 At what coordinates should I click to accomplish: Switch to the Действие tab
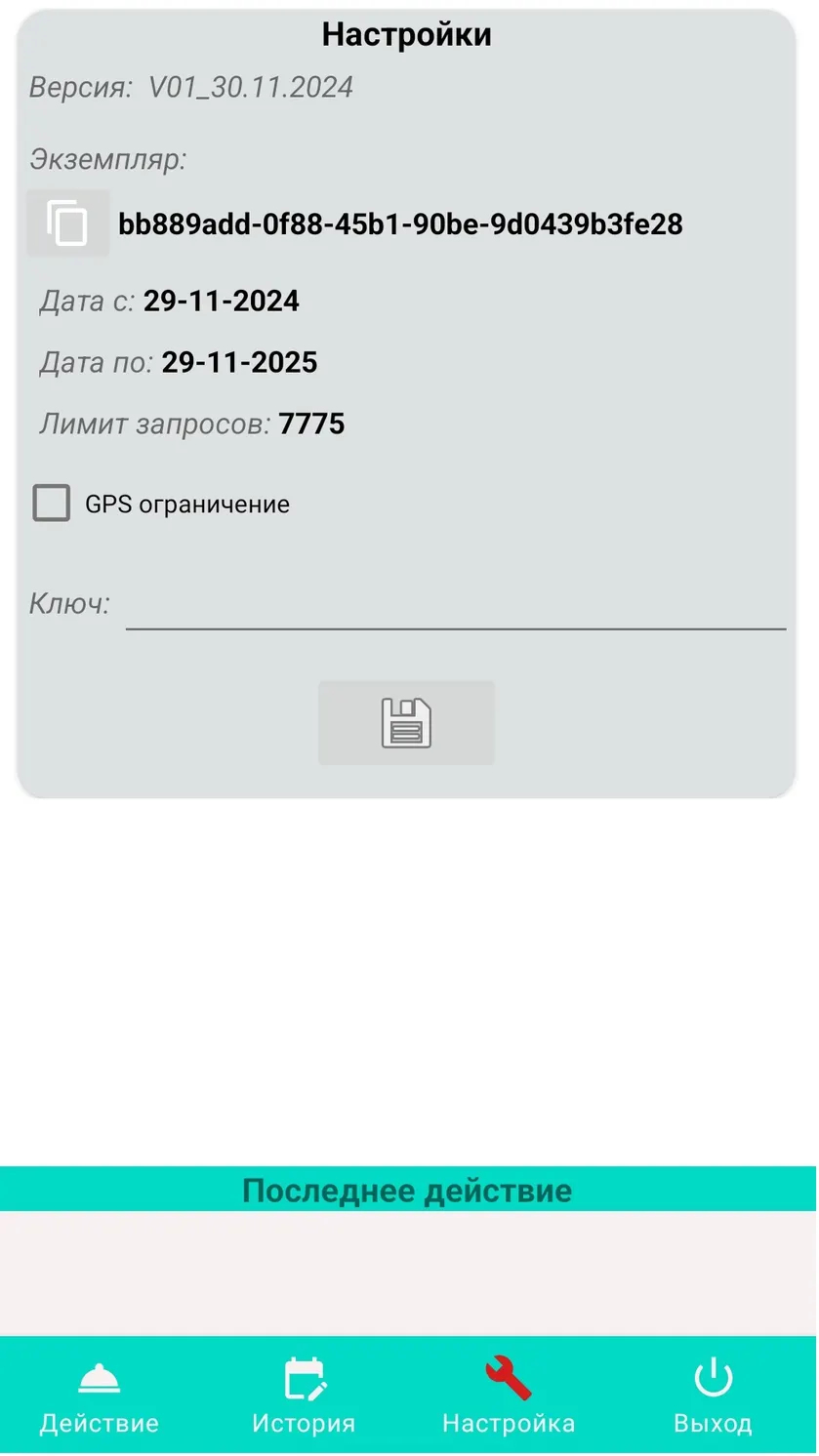pyautogui.click(x=99, y=1396)
